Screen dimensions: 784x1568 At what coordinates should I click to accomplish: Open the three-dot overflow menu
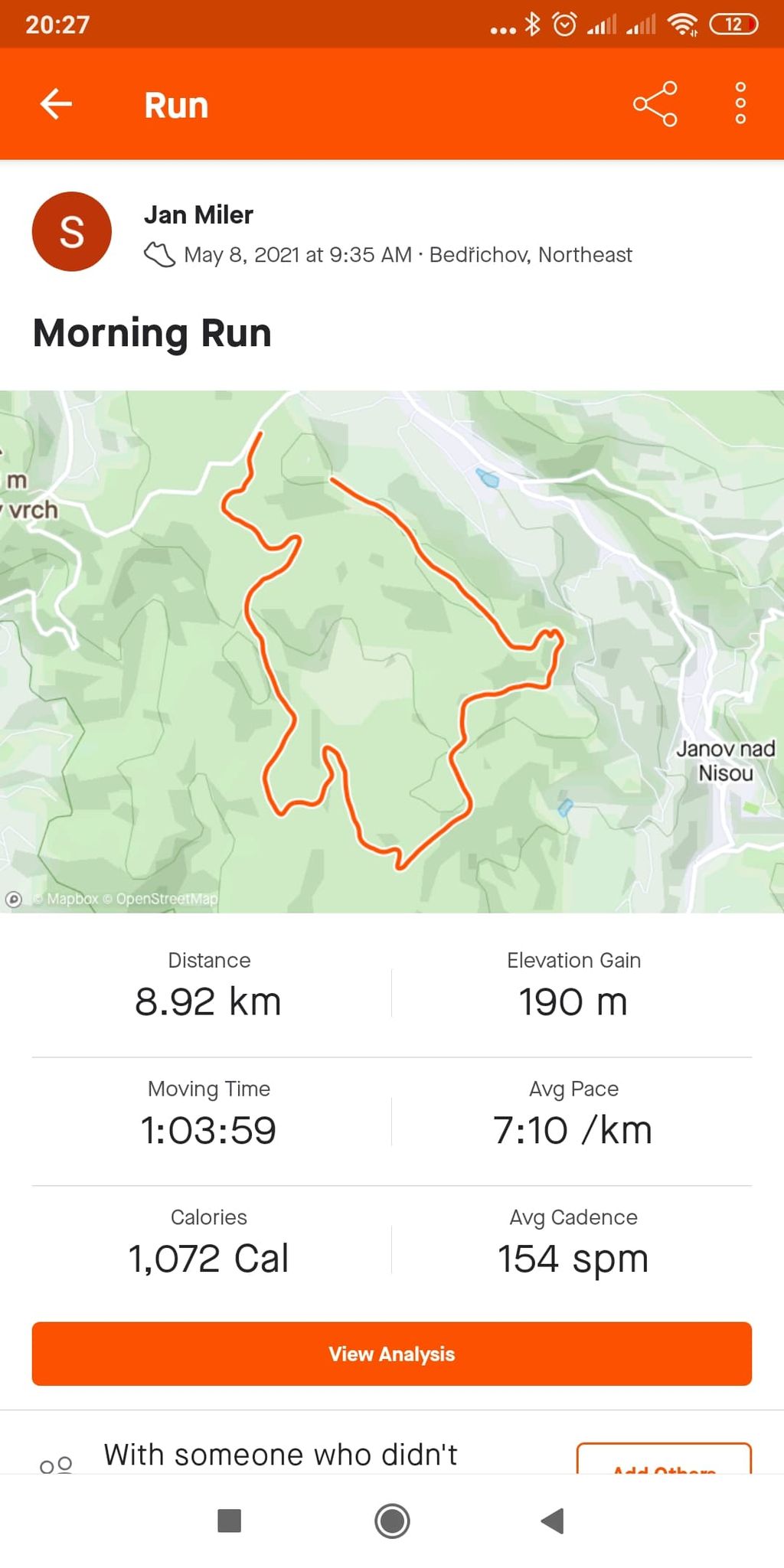click(740, 103)
